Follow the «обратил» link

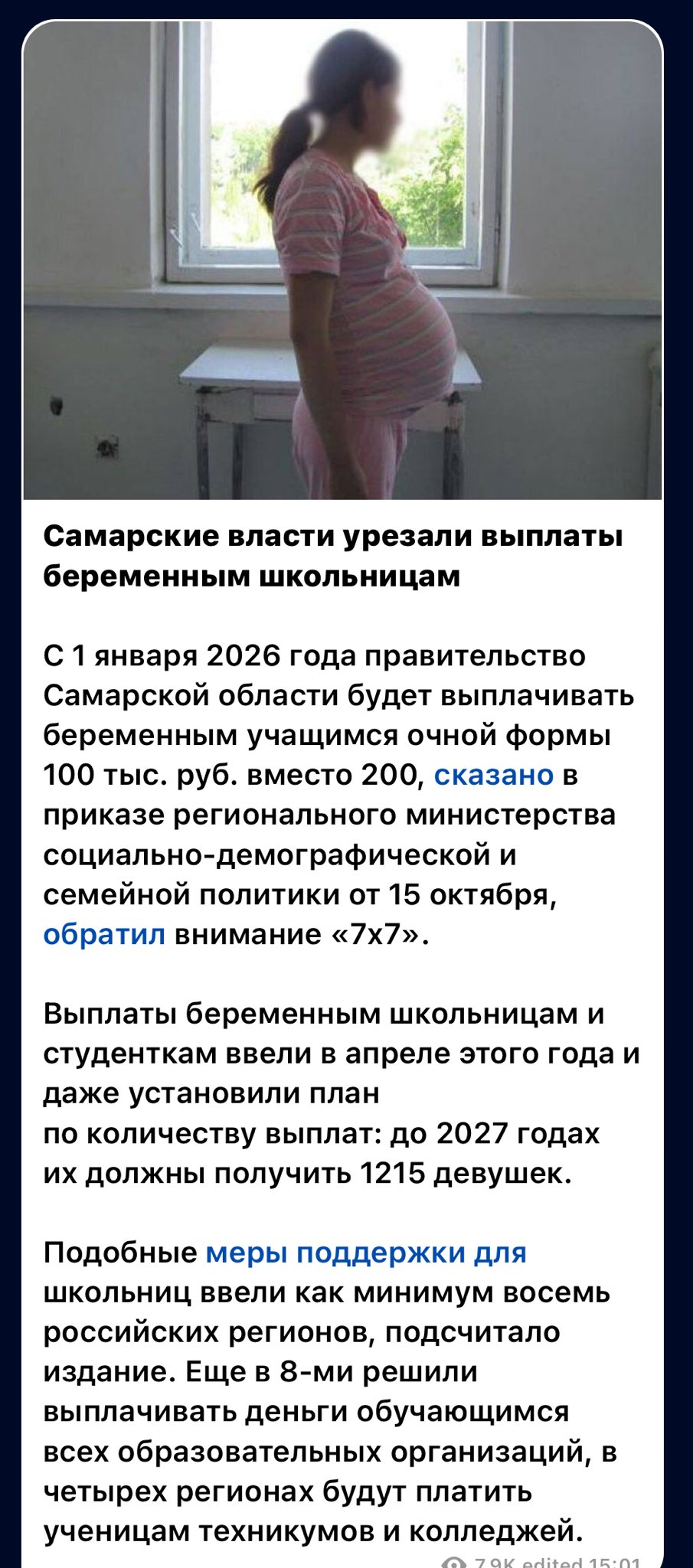pyautogui.click(x=104, y=934)
